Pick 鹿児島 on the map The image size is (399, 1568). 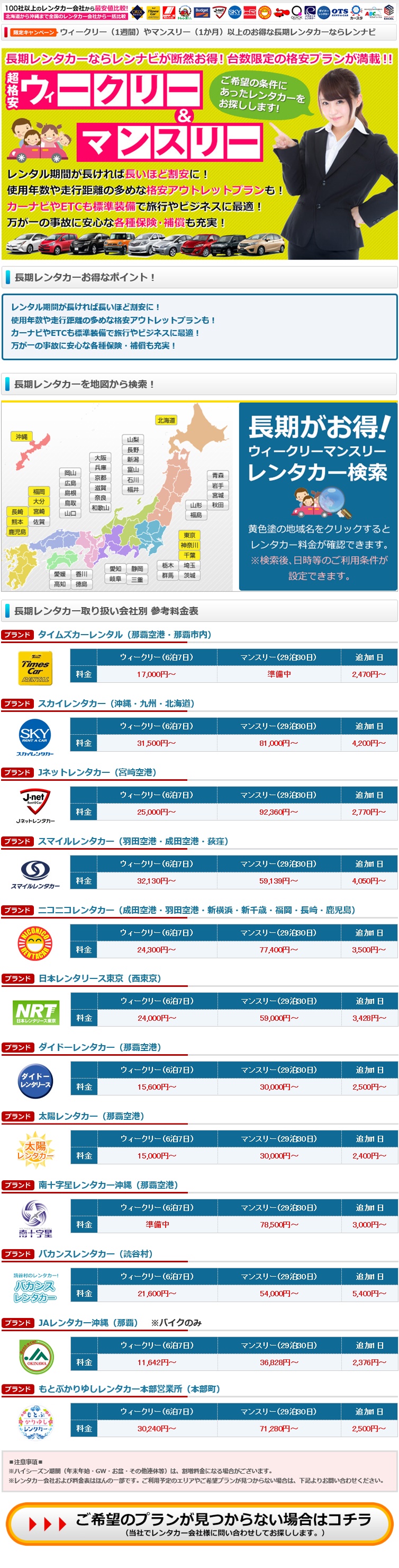pos(17,531)
